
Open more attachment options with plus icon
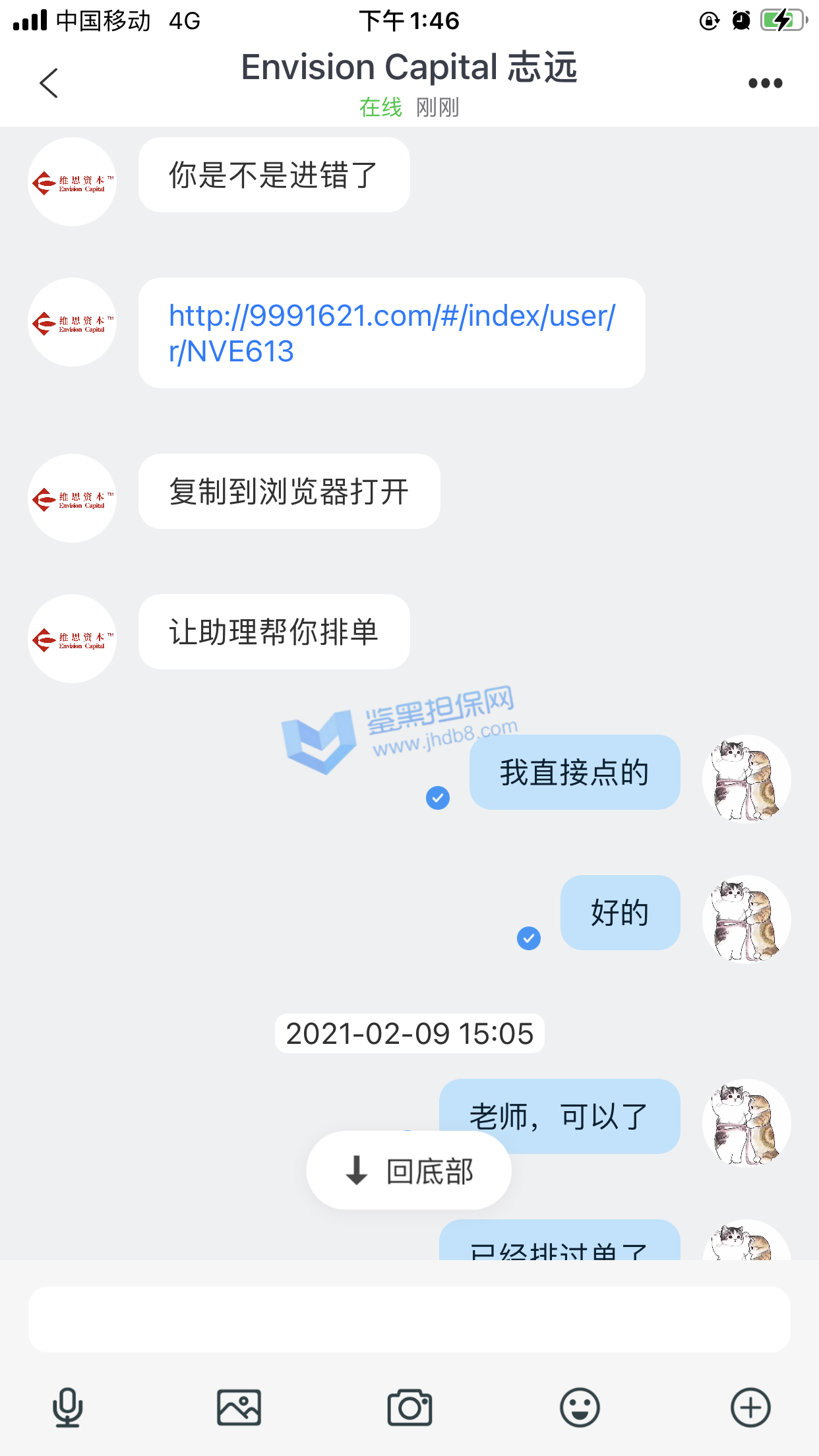tap(750, 1408)
